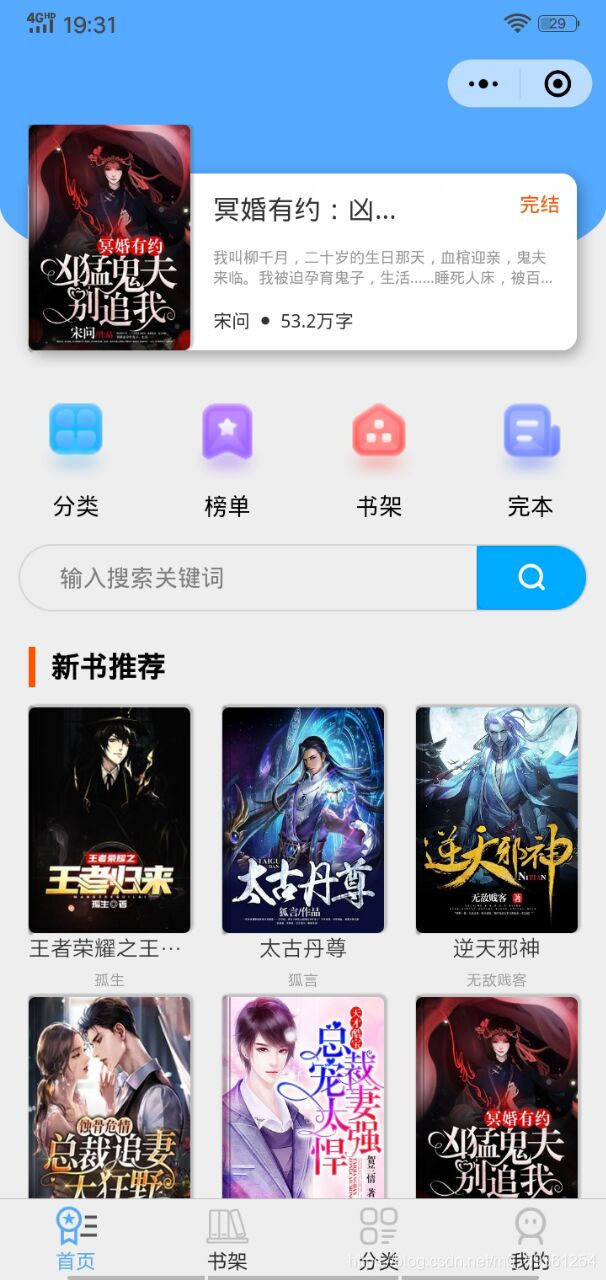This screenshot has width=606, height=1280.
Task: Tap the 输入搜索关键词 search field
Action: click(x=250, y=578)
